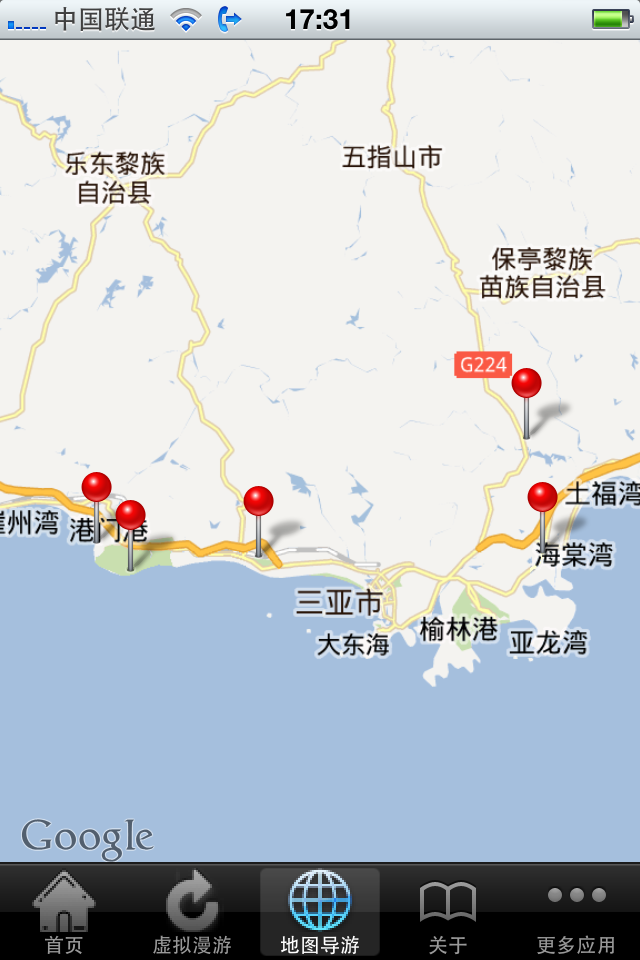640x960 pixels.
Task: Open the 虚拟漫游 tab
Action: (192, 913)
